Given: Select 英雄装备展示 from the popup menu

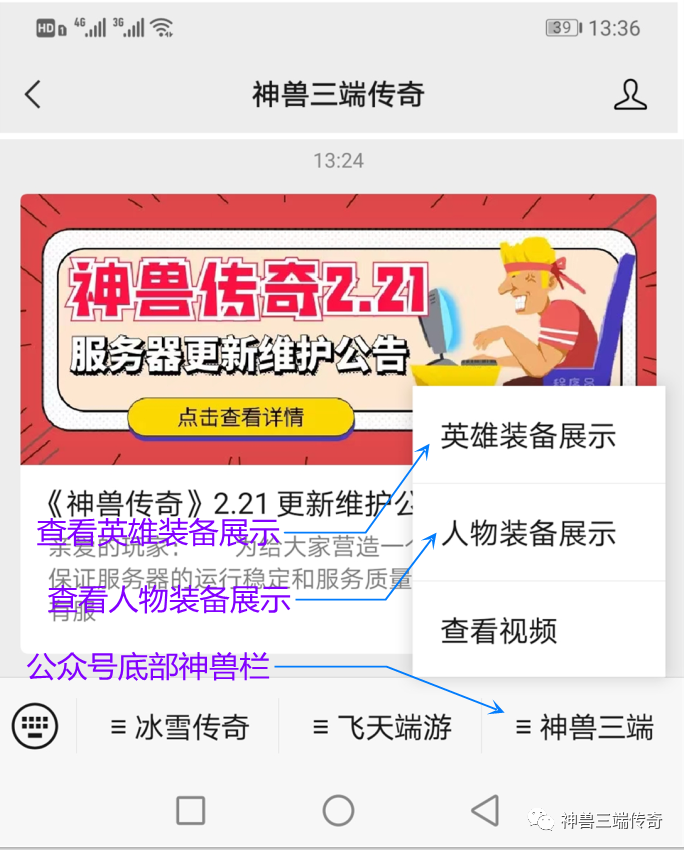Looking at the screenshot, I should click(529, 437).
